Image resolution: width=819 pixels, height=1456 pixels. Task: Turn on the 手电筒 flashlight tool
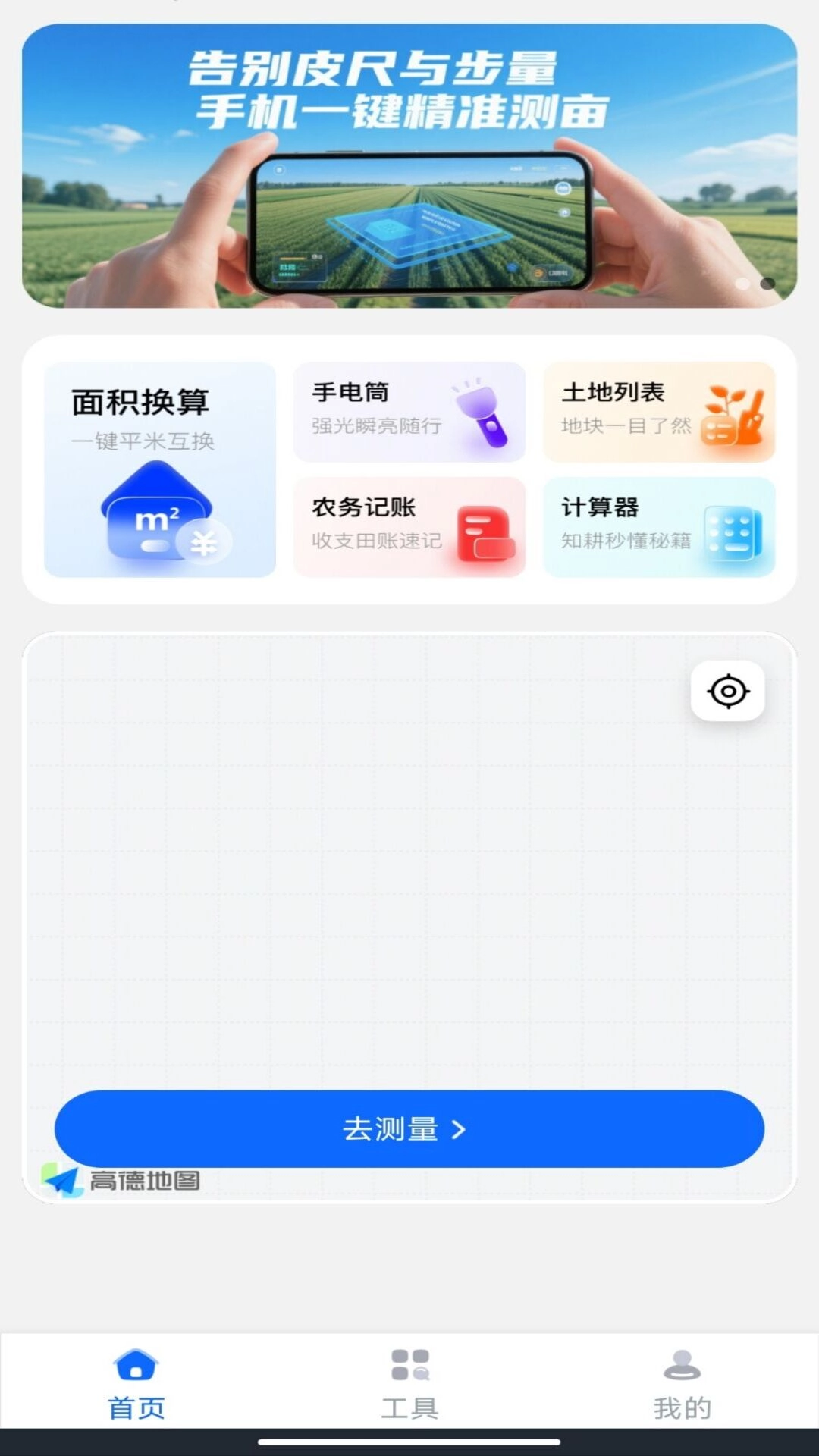point(409,412)
